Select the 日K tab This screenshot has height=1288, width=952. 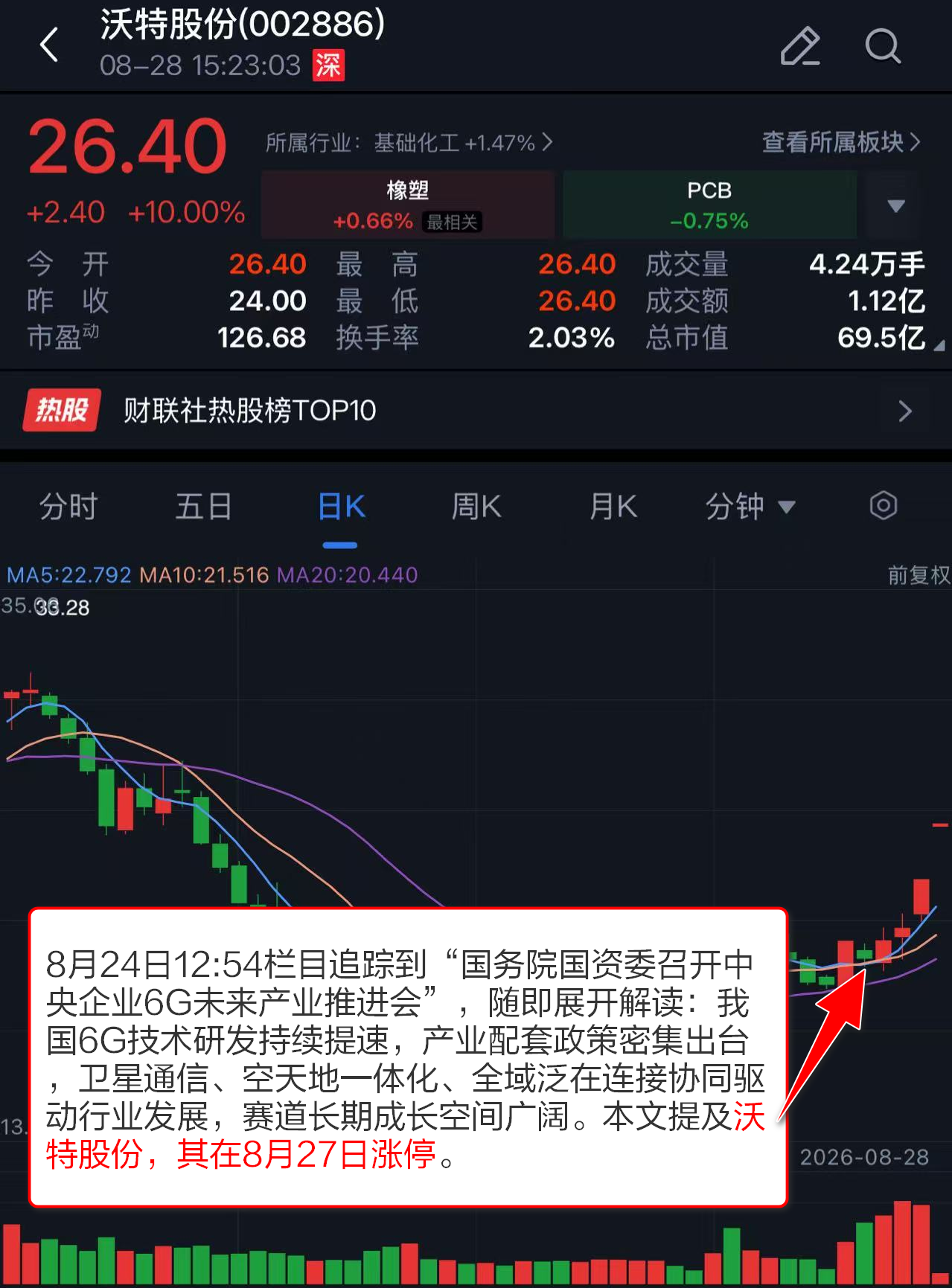click(x=341, y=507)
